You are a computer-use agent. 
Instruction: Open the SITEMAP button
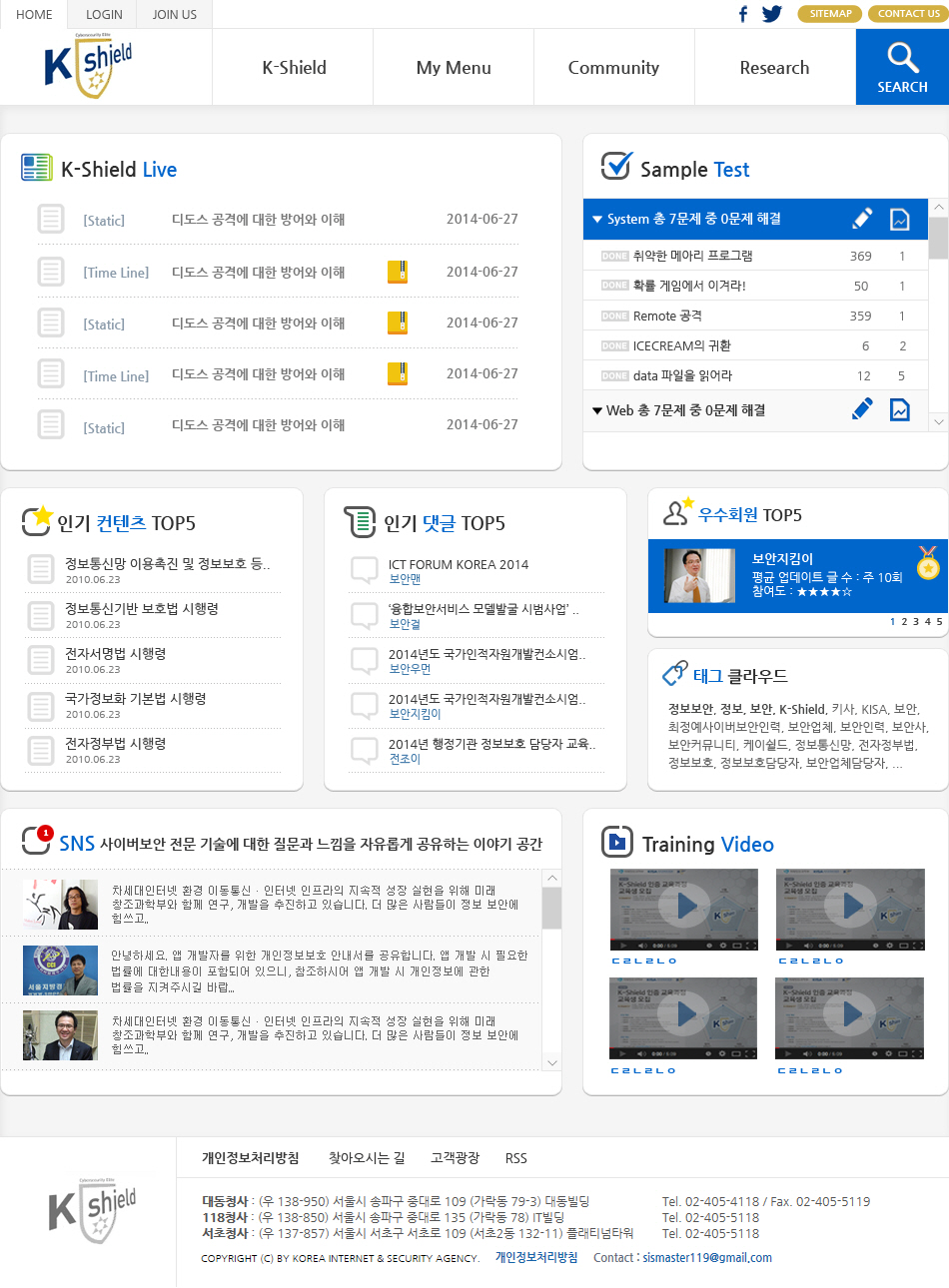(830, 14)
